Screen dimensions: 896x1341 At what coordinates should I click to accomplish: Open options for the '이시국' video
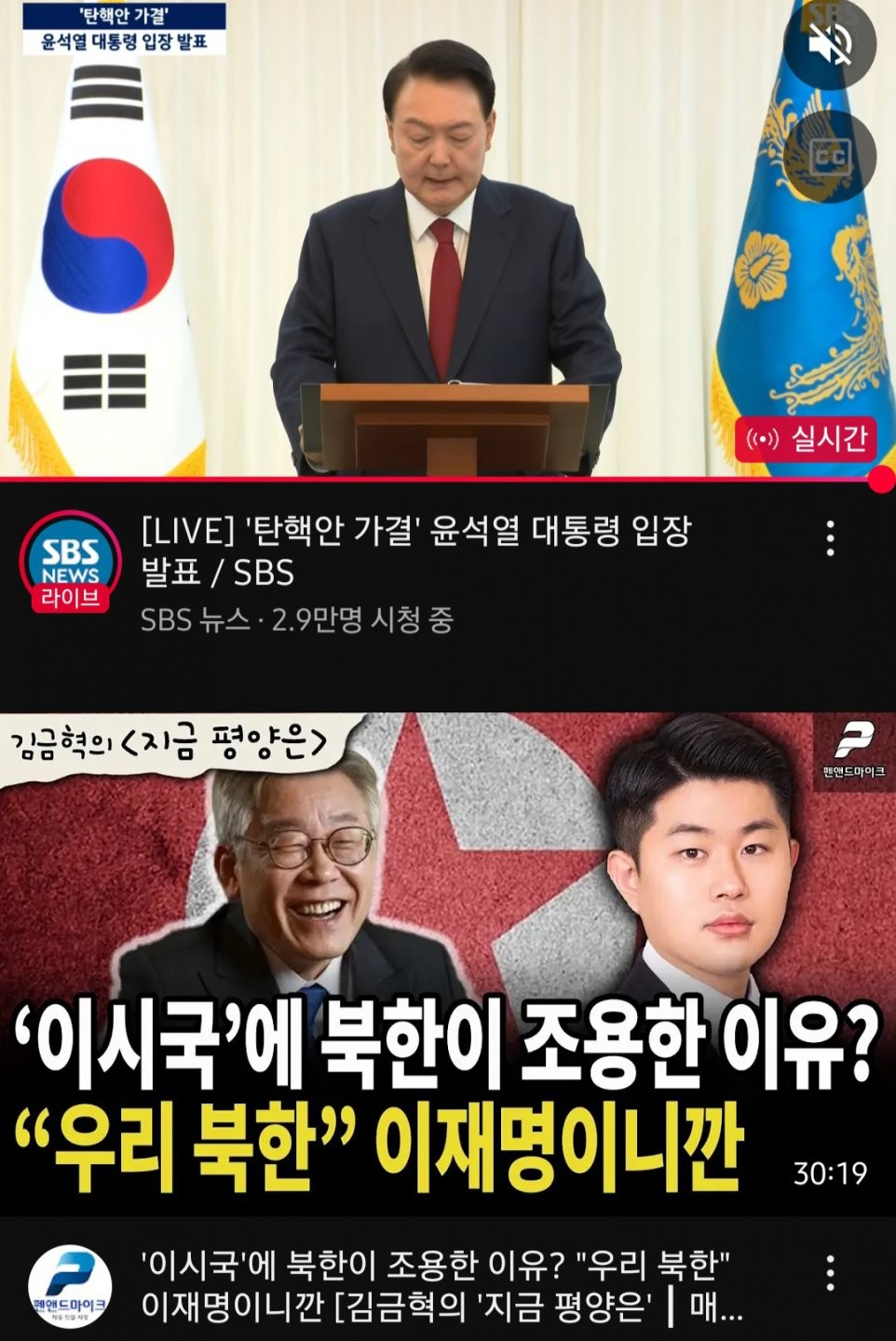point(830,1272)
